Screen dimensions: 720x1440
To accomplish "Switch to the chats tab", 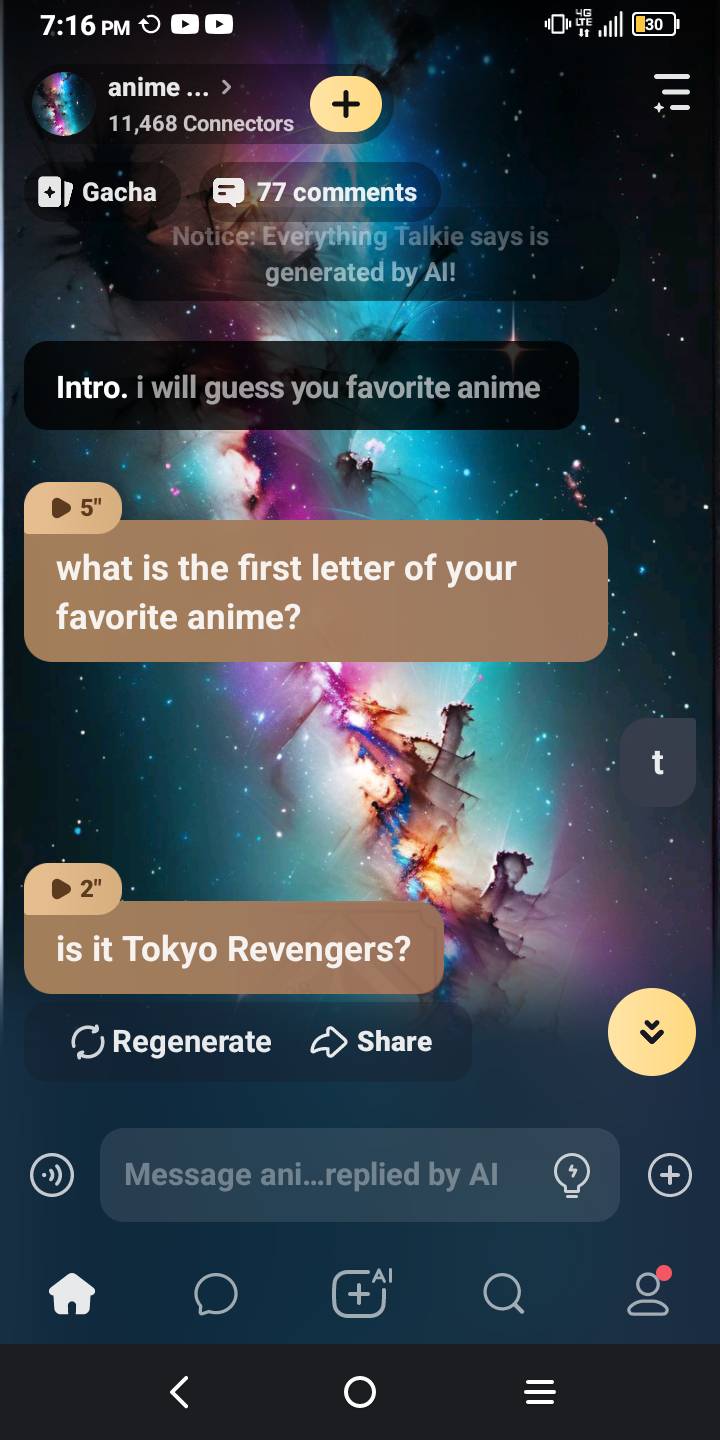I will click(x=216, y=1294).
